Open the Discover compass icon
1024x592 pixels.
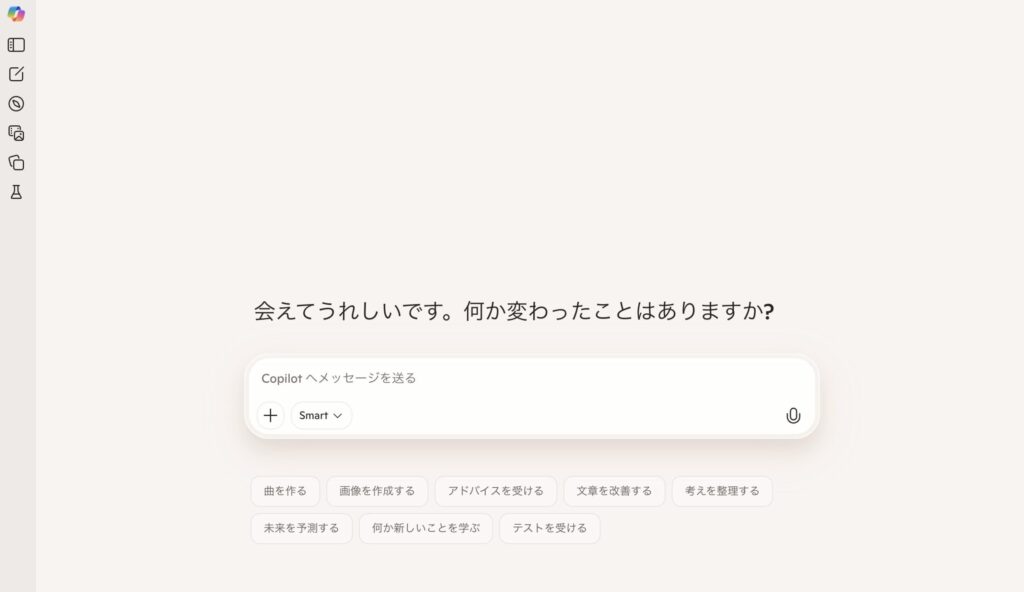coord(16,104)
